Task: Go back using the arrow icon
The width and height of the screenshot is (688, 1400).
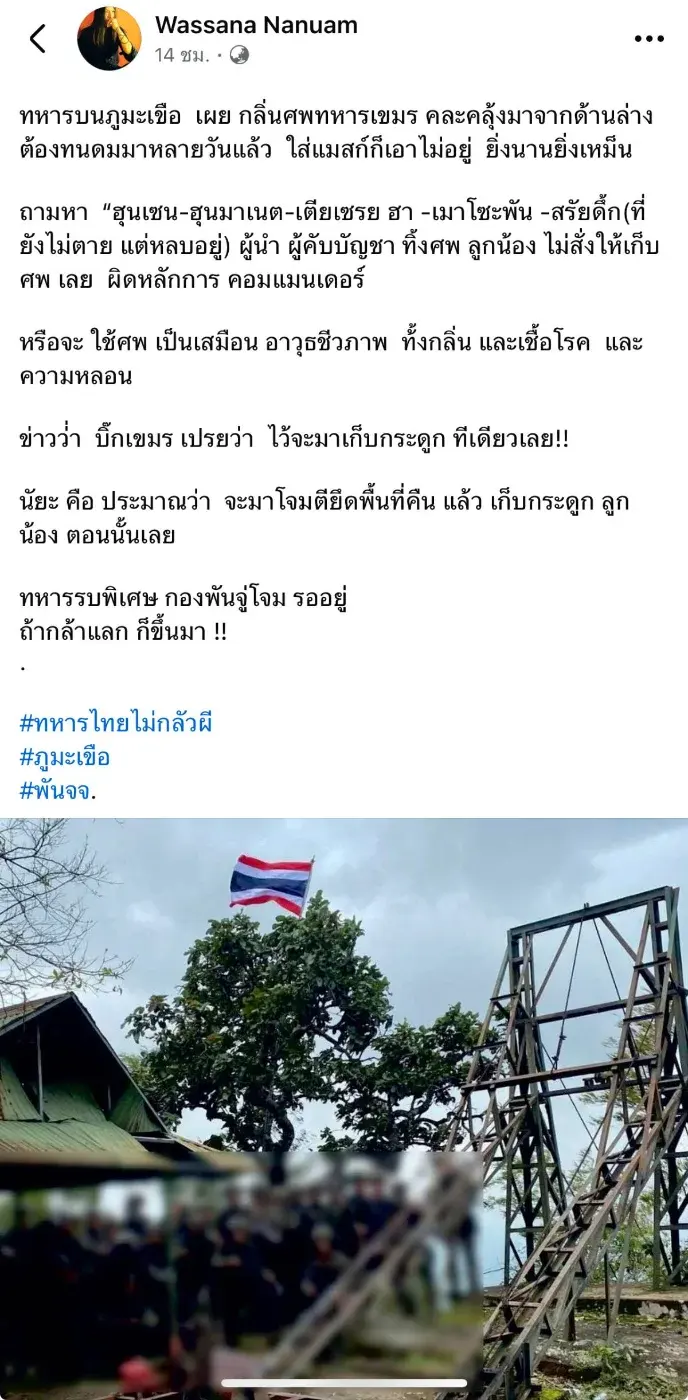Action: pos(37,39)
